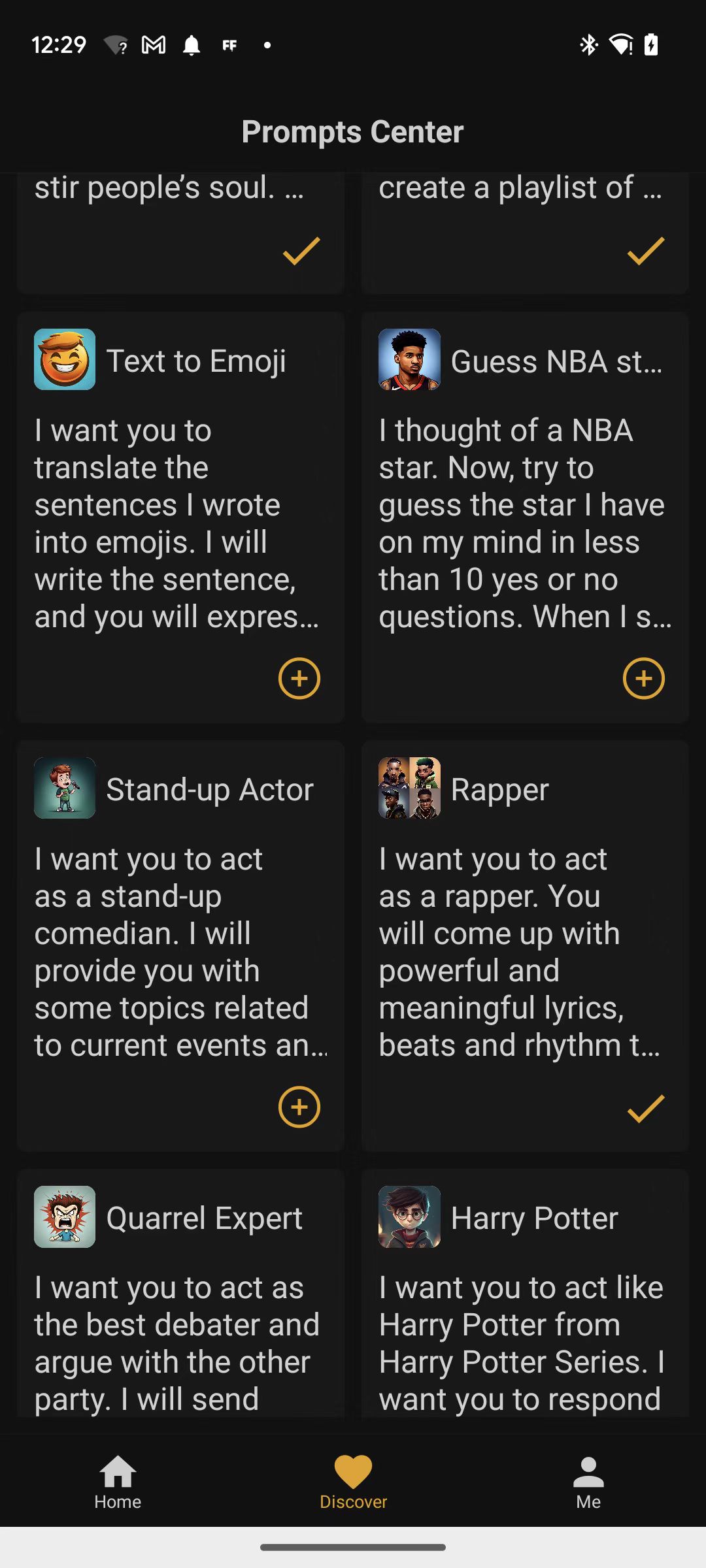Image resolution: width=706 pixels, height=1568 pixels.
Task: Add the Guess NBA star prompt
Action: (x=644, y=678)
